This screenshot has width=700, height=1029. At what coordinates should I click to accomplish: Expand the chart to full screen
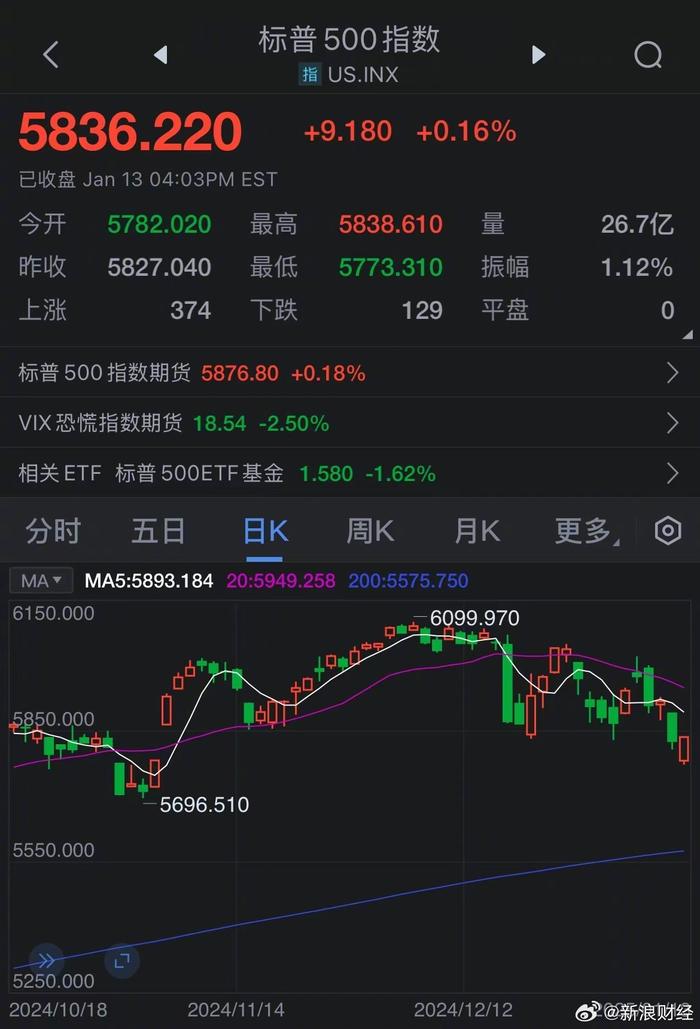(121, 961)
